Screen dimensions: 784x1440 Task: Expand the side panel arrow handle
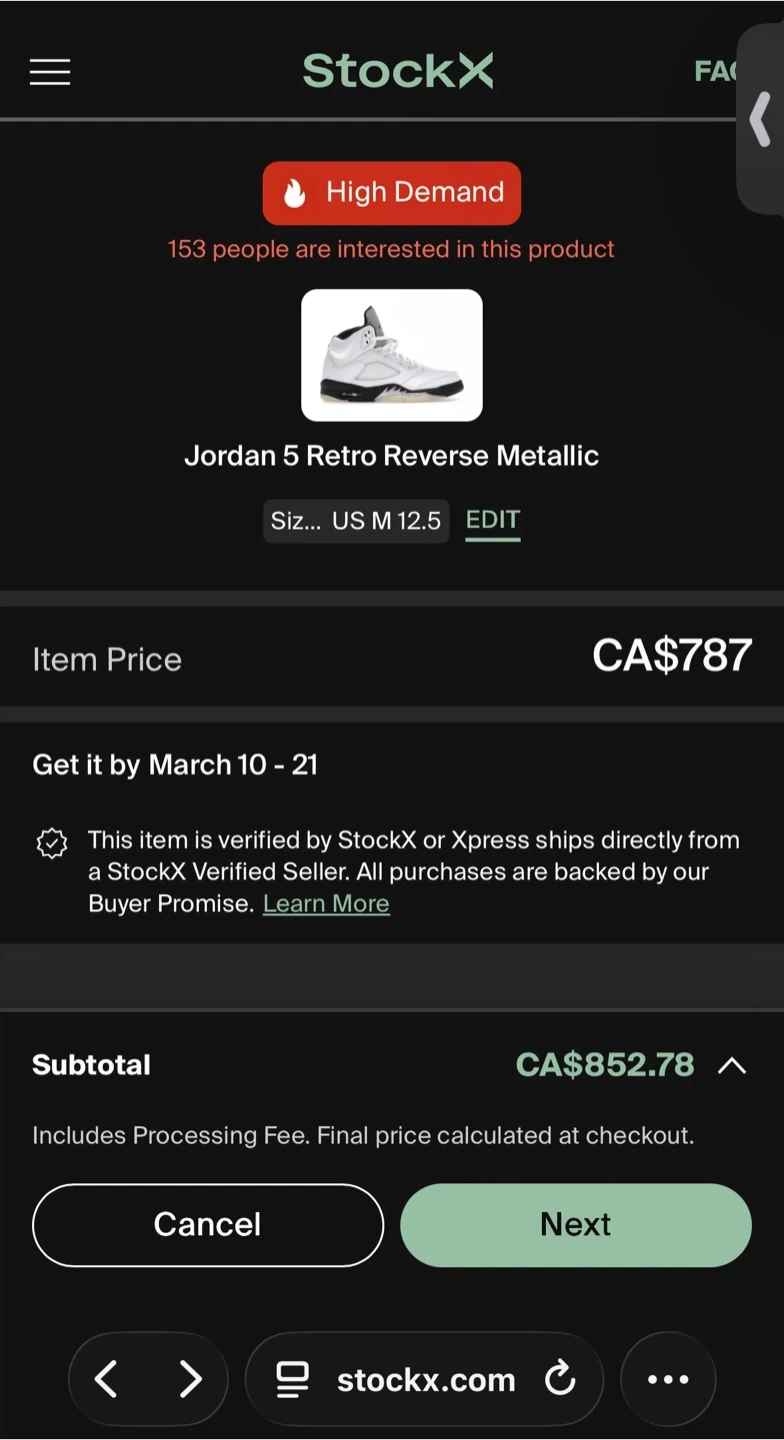click(762, 120)
